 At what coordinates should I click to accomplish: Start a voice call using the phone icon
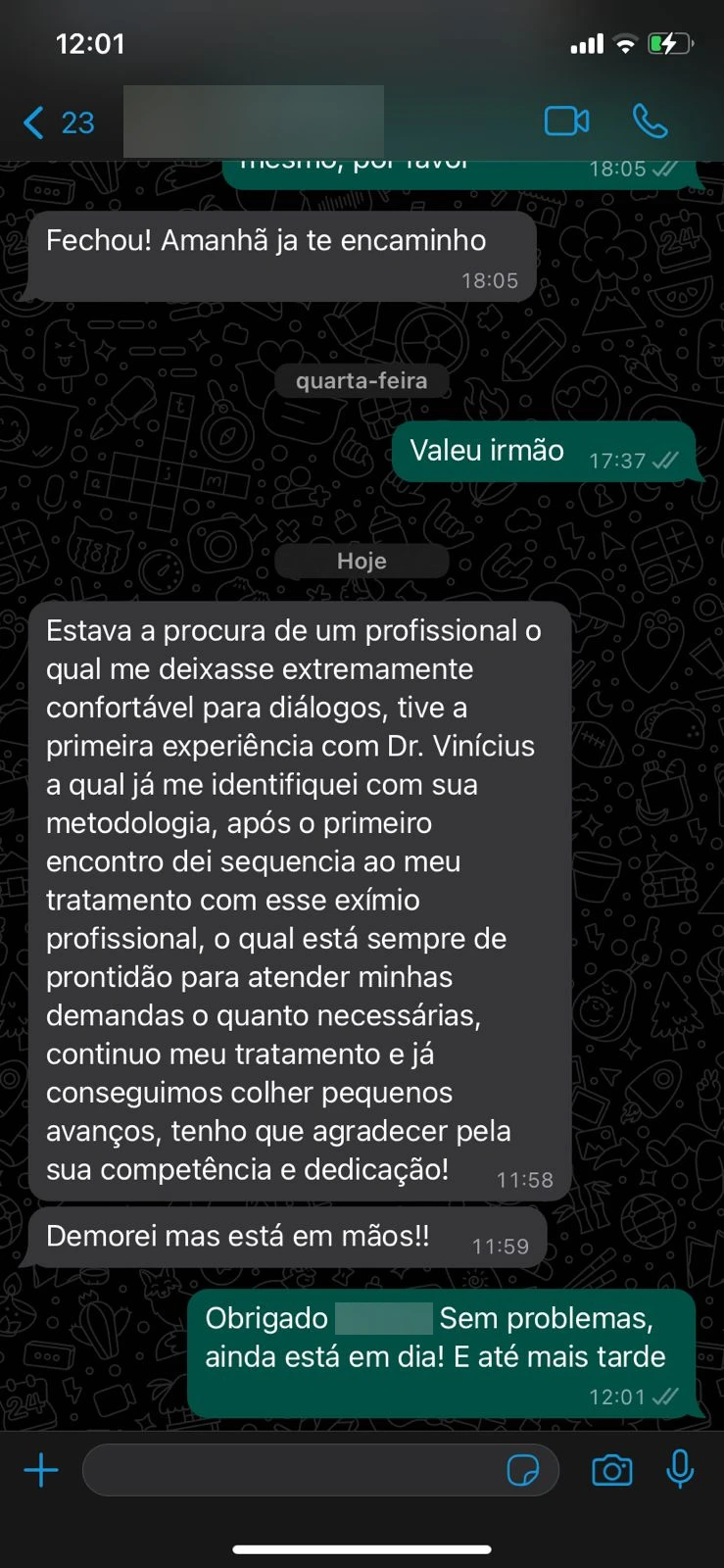pyautogui.click(x=650, y=123)
